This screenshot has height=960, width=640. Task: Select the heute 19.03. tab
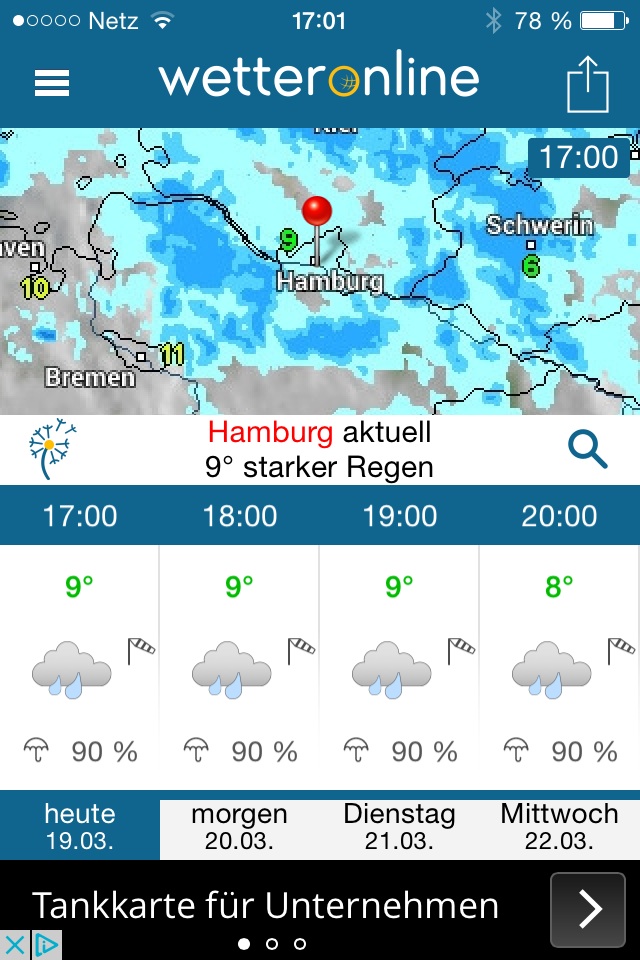pyautogui.click(x=80, y=826)
